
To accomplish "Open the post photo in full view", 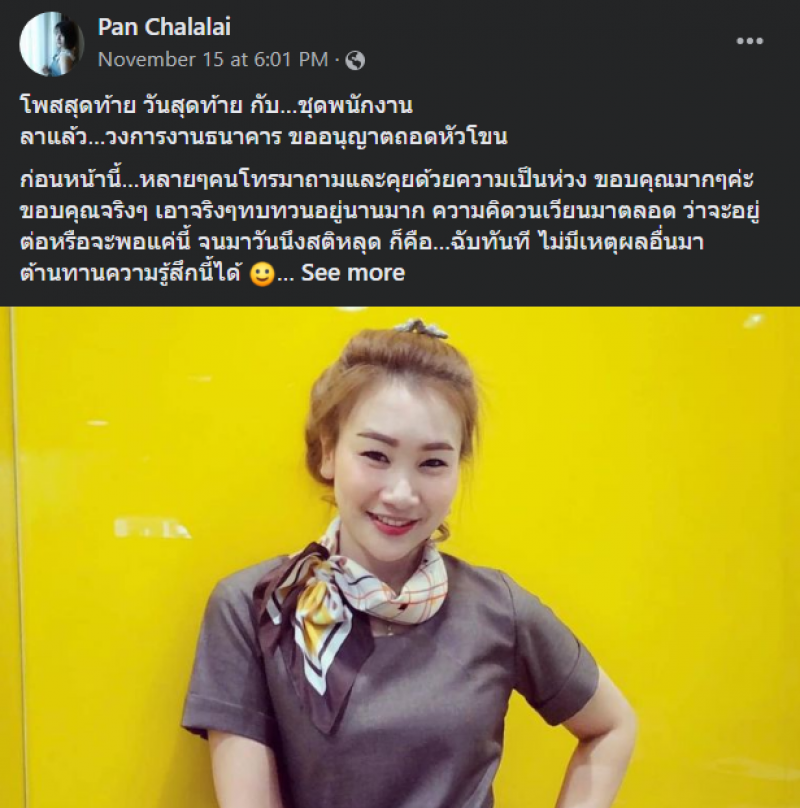I will pyautogui.click(x=400, y=558).
